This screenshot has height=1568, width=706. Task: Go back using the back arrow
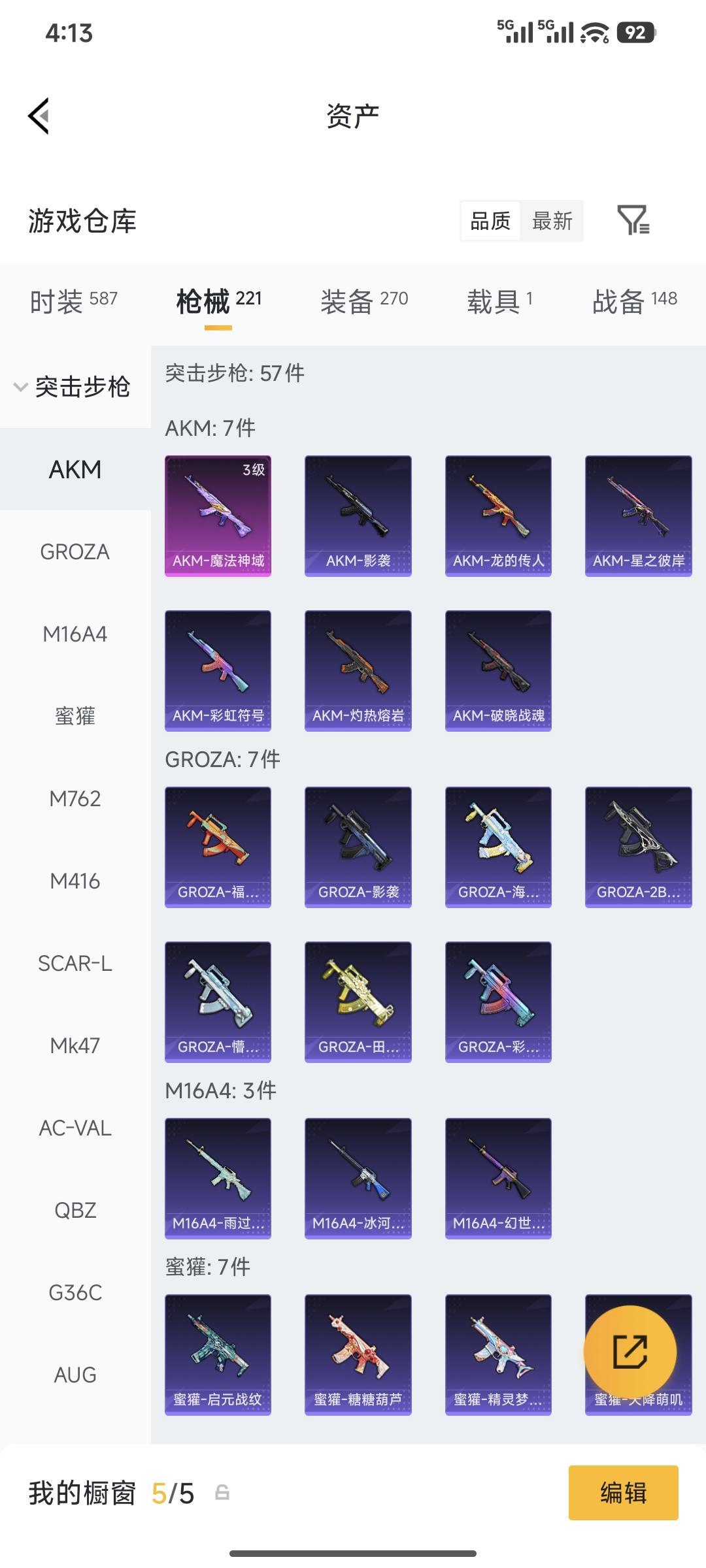[39, 116]
